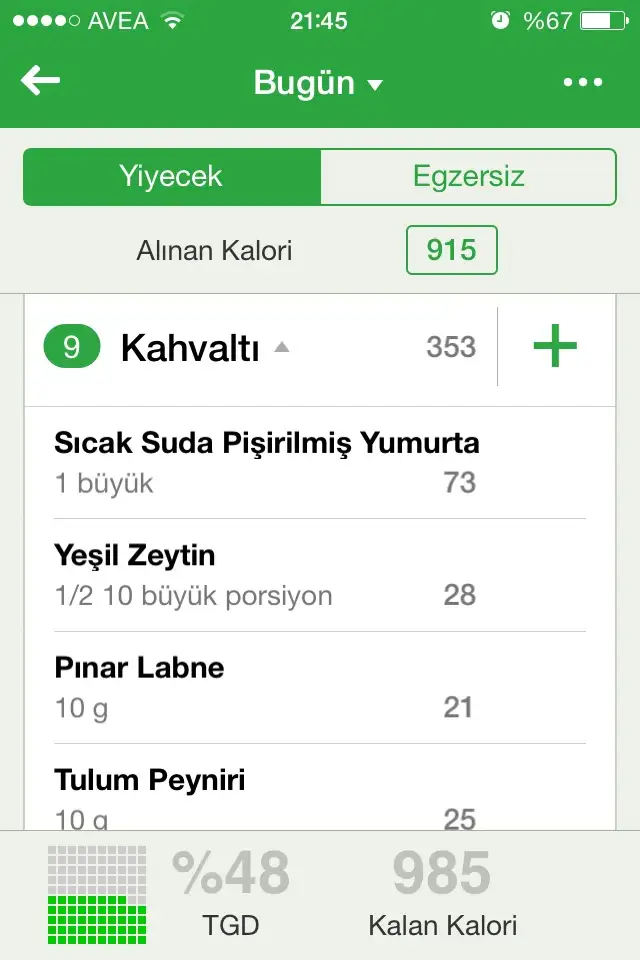View the Pınar Labne entry

266,687
